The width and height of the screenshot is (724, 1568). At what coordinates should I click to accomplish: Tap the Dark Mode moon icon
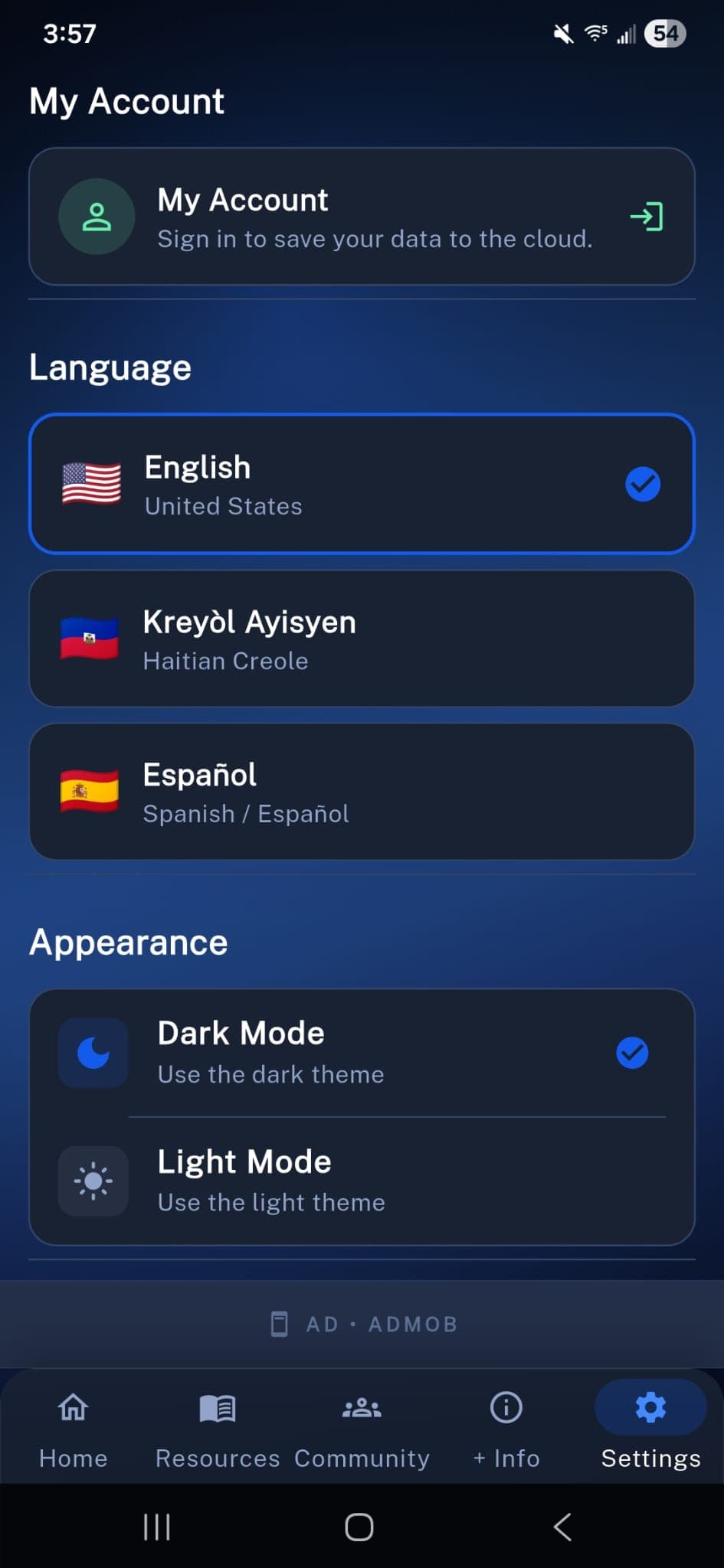click(93, 1053)
